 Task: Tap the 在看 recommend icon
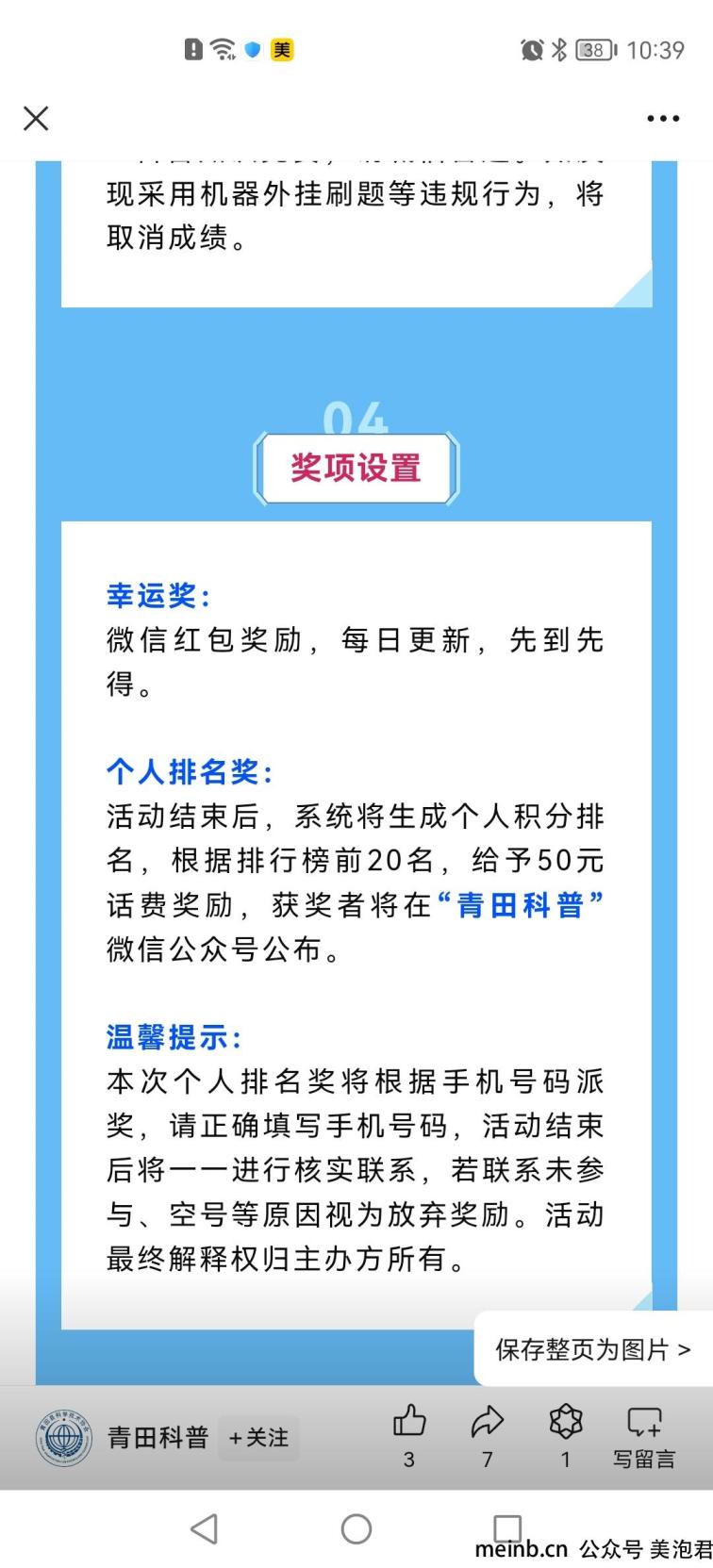(565, 1422)
